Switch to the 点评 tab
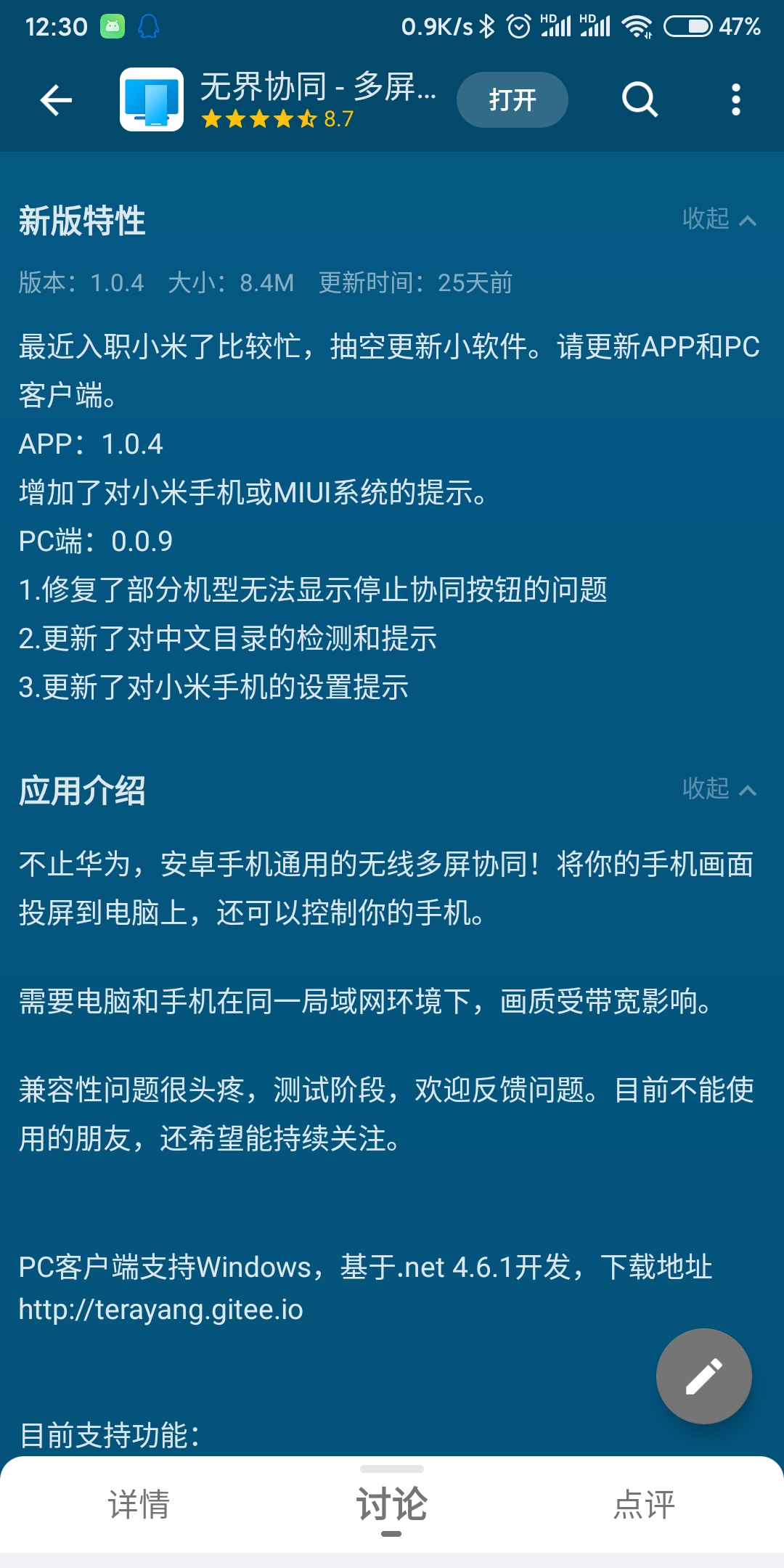 pyautogui.click(x=645, y=1504)
